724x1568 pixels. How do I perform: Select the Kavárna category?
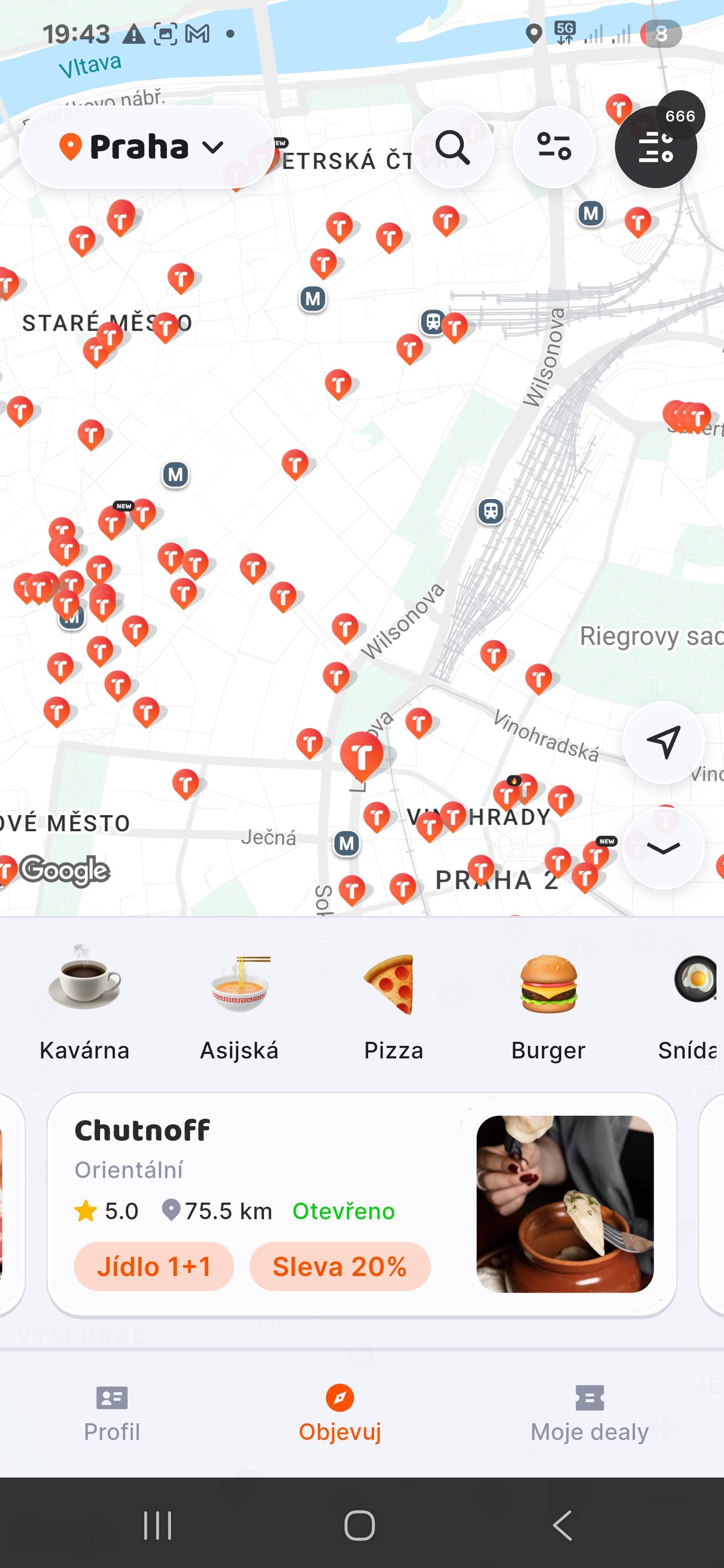coord(84,1002)
